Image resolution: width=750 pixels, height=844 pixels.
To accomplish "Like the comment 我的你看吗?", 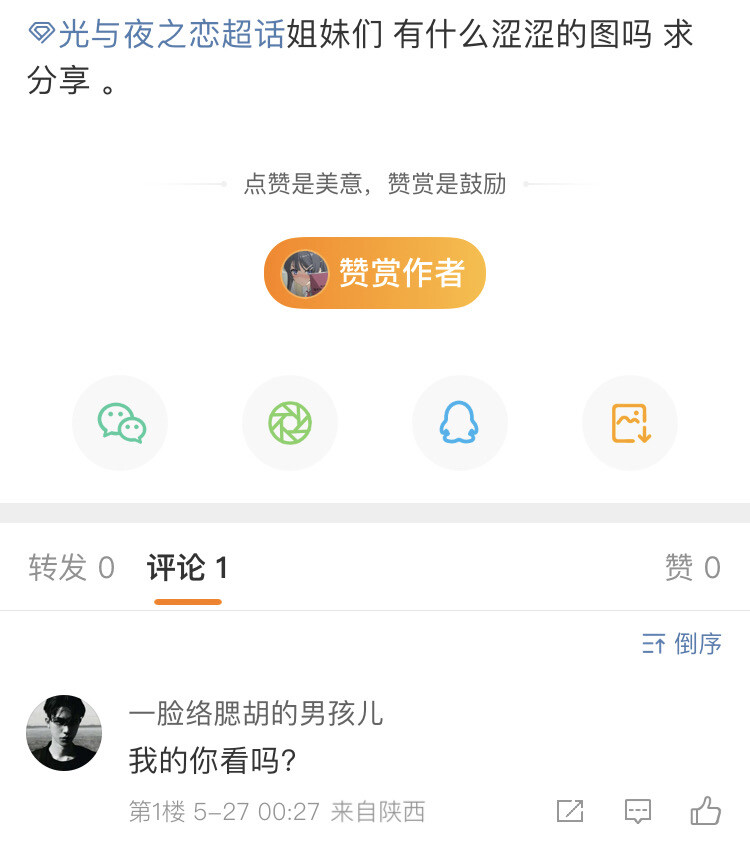I will coord(706,811).
